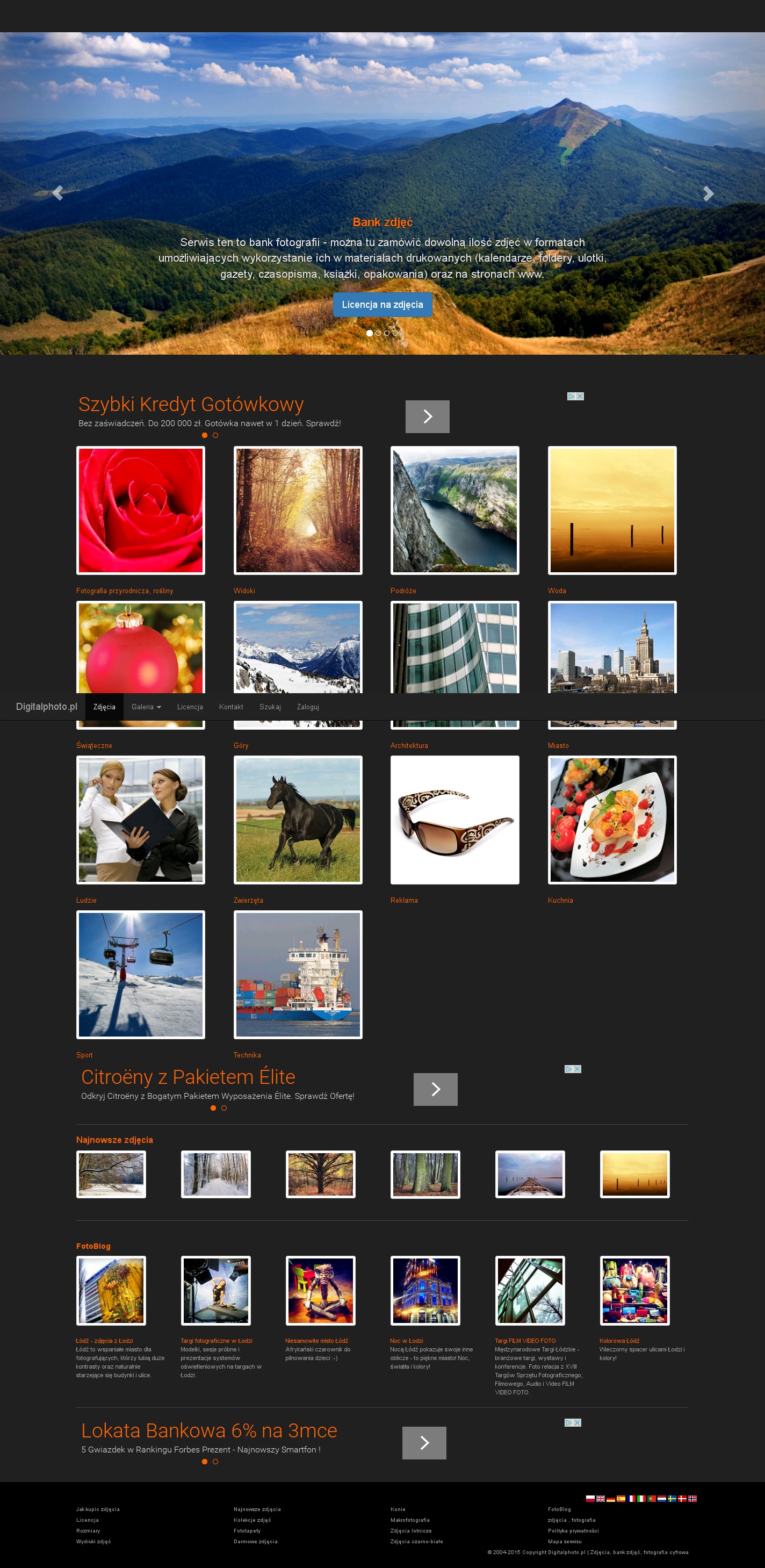Viewport: 765px width, 1568px height.
Task: Open the Technika ship category
Action: [x=298, y=974]
